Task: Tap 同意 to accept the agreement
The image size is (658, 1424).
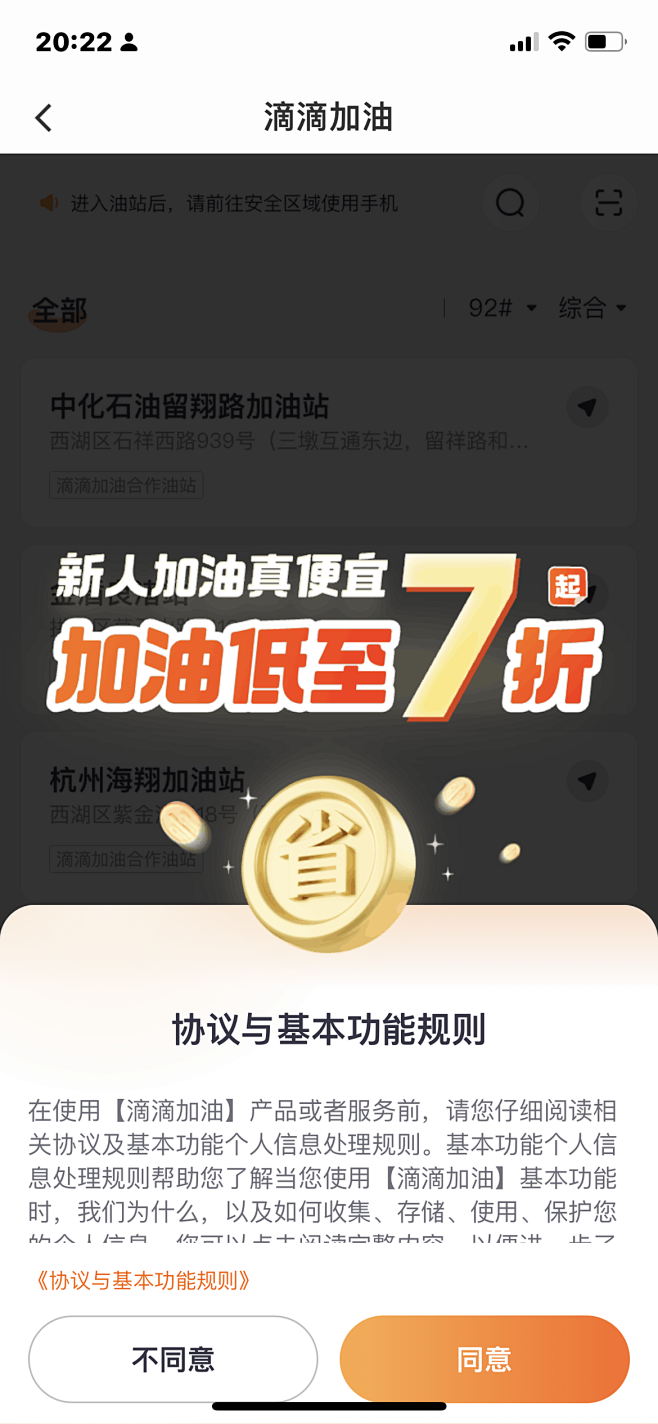Action: (484, 1359)
